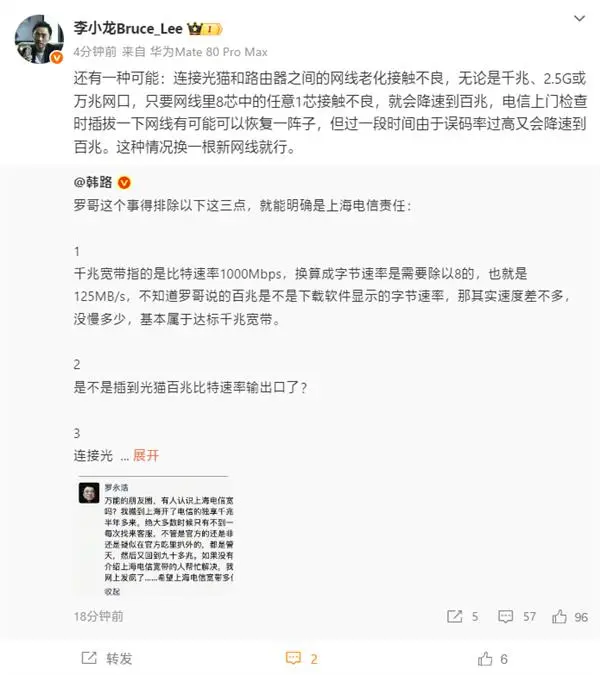Repost the quoted post with 5 reposts
This screenshot has width=600, height=675.
point(462,616)
